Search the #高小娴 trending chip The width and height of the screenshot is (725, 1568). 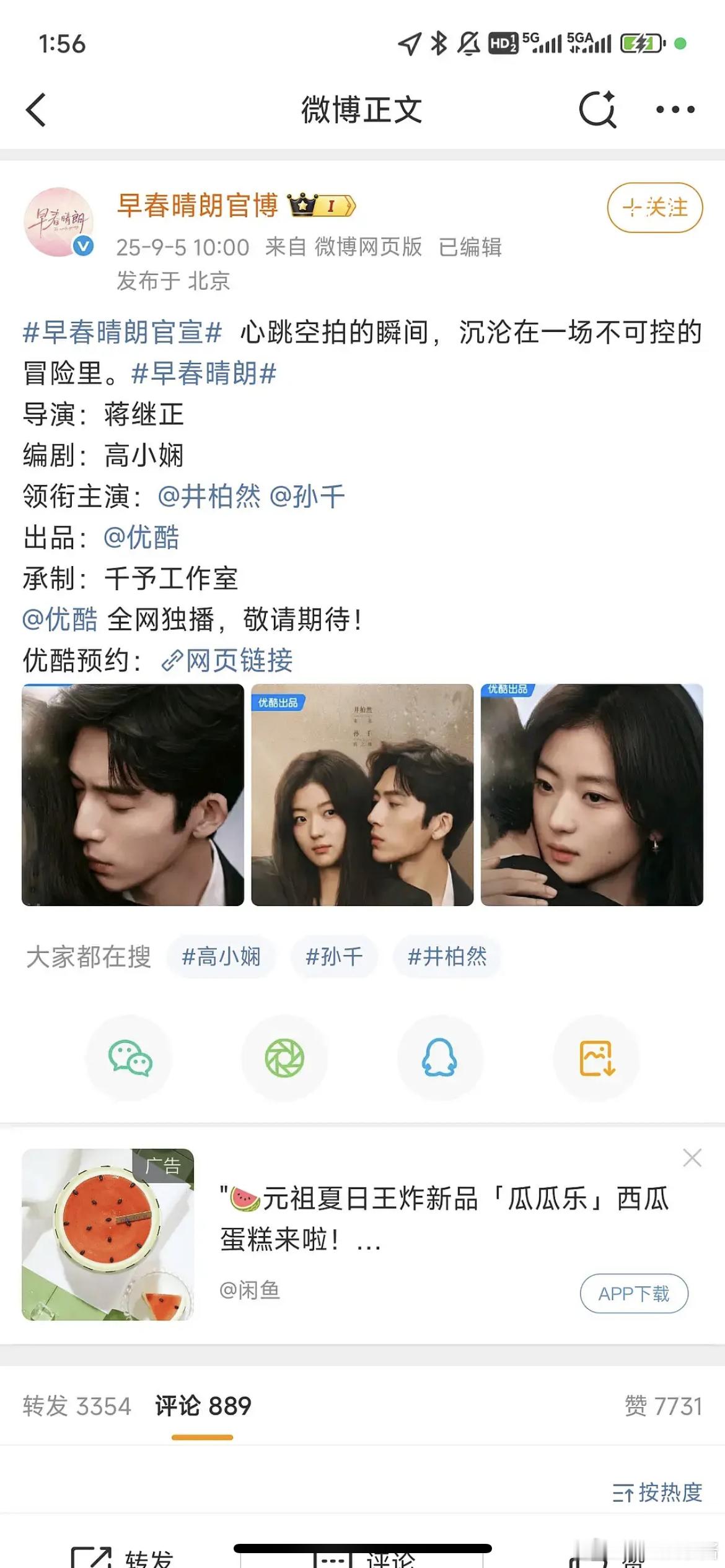point(221,957)
